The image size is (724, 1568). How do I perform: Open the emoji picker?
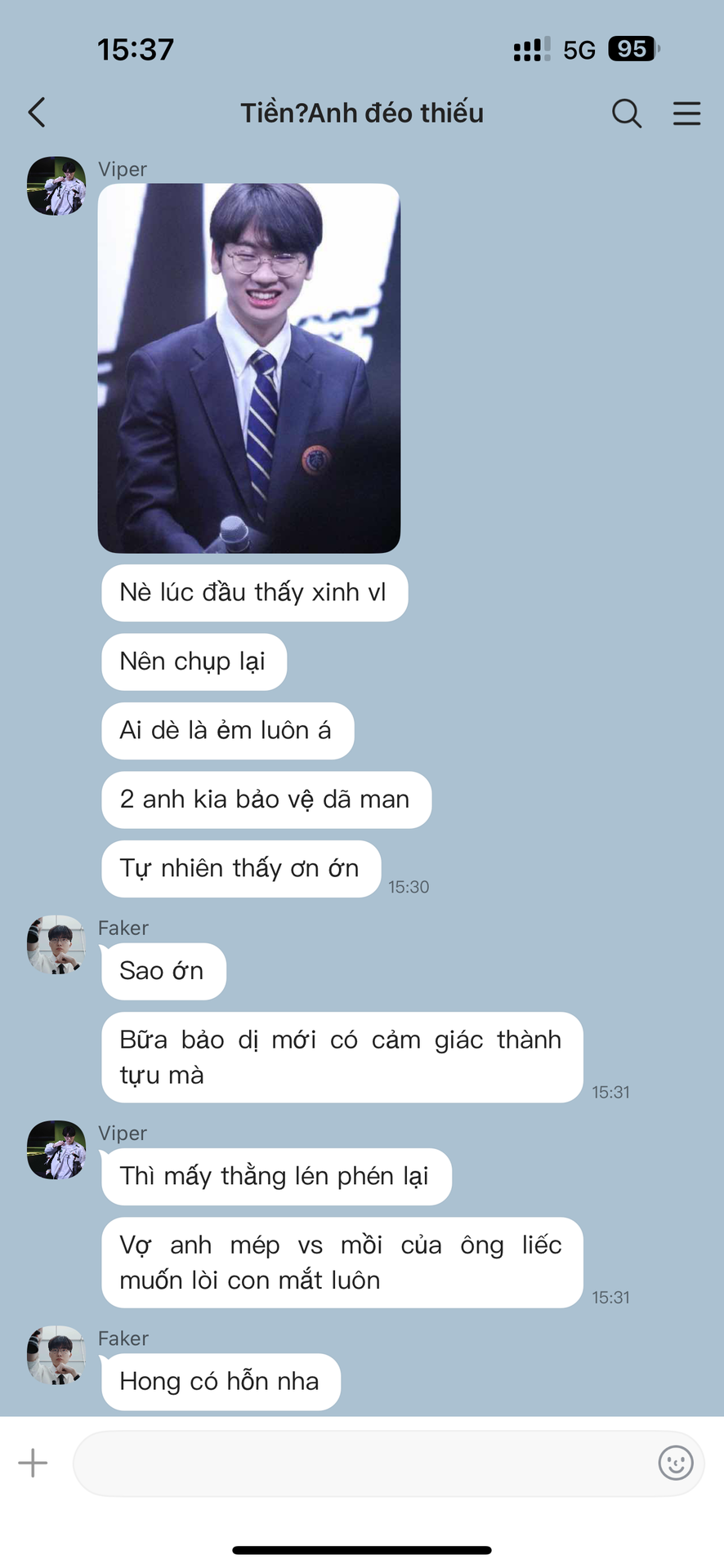pyautogui.click(x=675, y=1463)
